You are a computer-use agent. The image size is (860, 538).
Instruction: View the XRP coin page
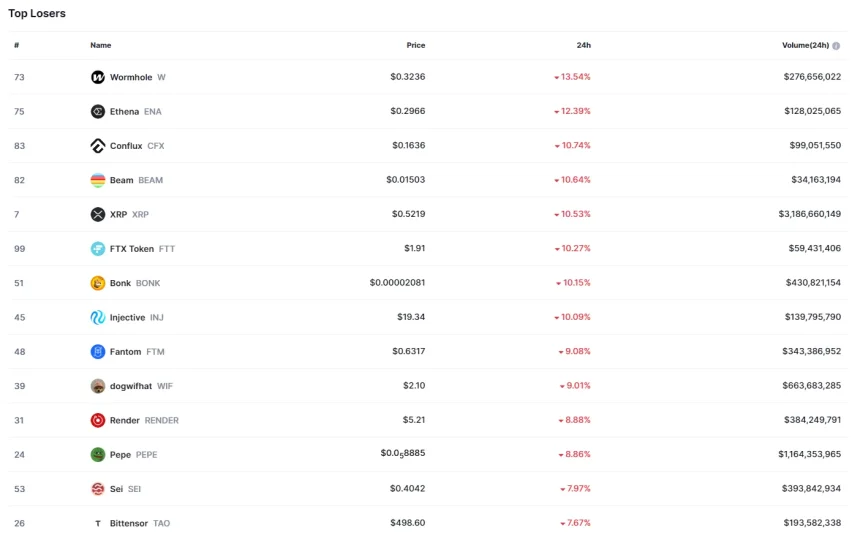coord(119,214)
